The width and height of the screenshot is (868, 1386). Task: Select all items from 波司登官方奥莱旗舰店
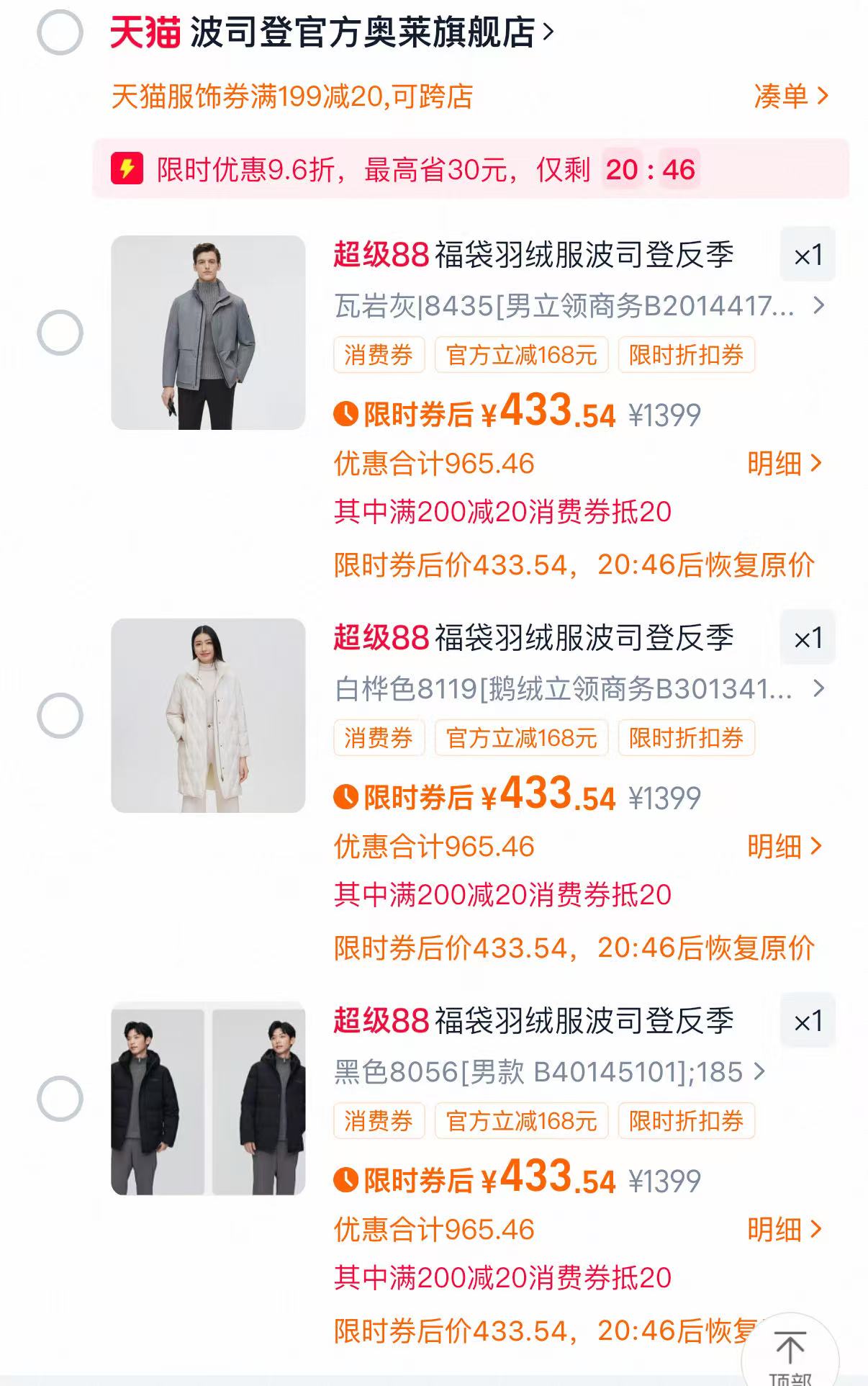pos(60,32)
